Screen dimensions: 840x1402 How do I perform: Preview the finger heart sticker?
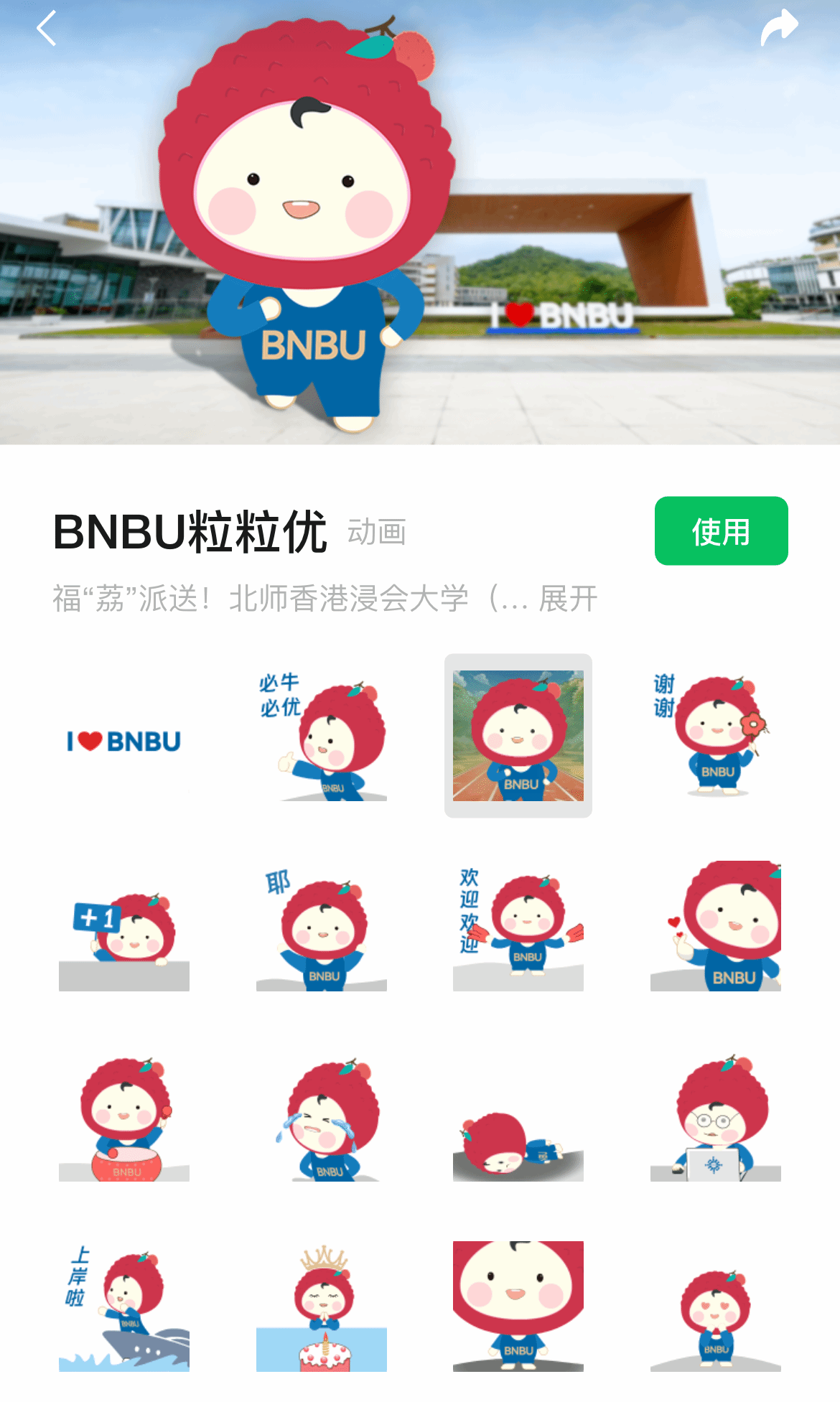[715, 927]
